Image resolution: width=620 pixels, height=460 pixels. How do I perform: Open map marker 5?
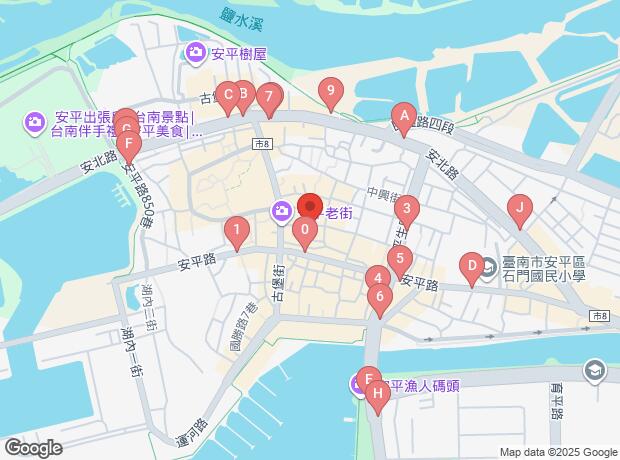(399, 261)
